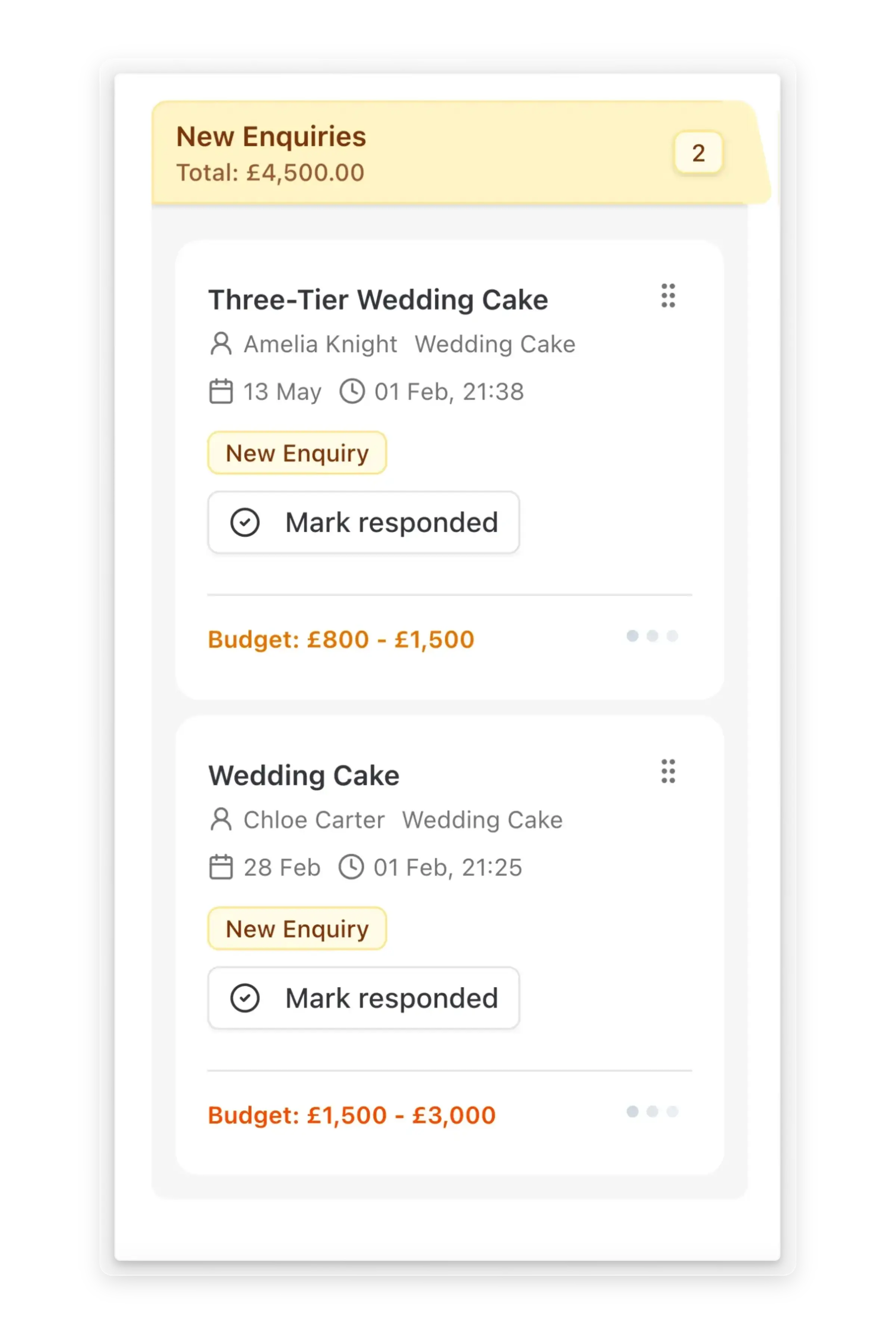The height and width of the screenshot is (1333, 896).
Task: Open Chloe Carter's Wedding Cake enquiry card
Action: (x=304, y=776)
